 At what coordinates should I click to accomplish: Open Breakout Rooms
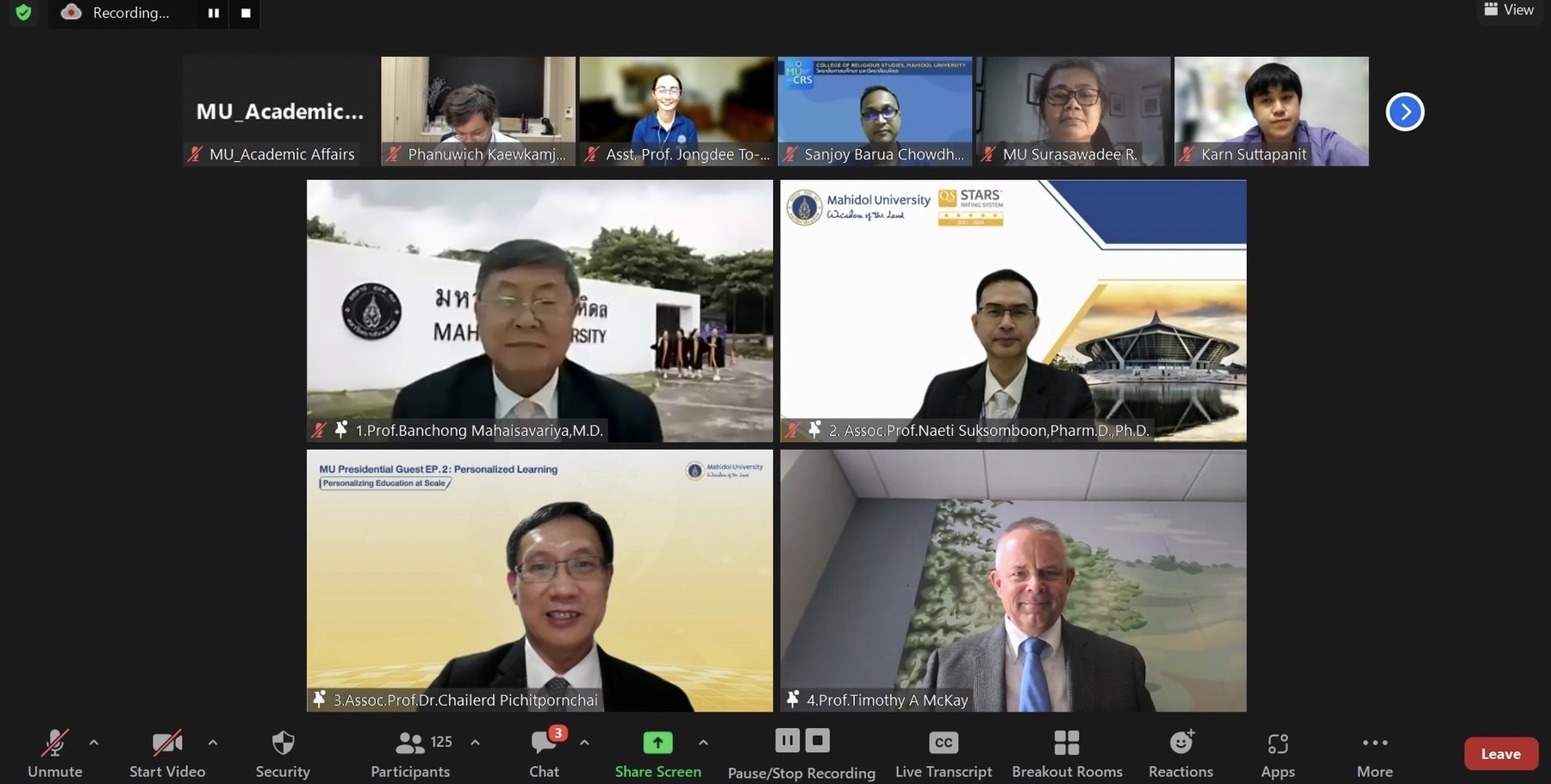[x=1067, y=752]
